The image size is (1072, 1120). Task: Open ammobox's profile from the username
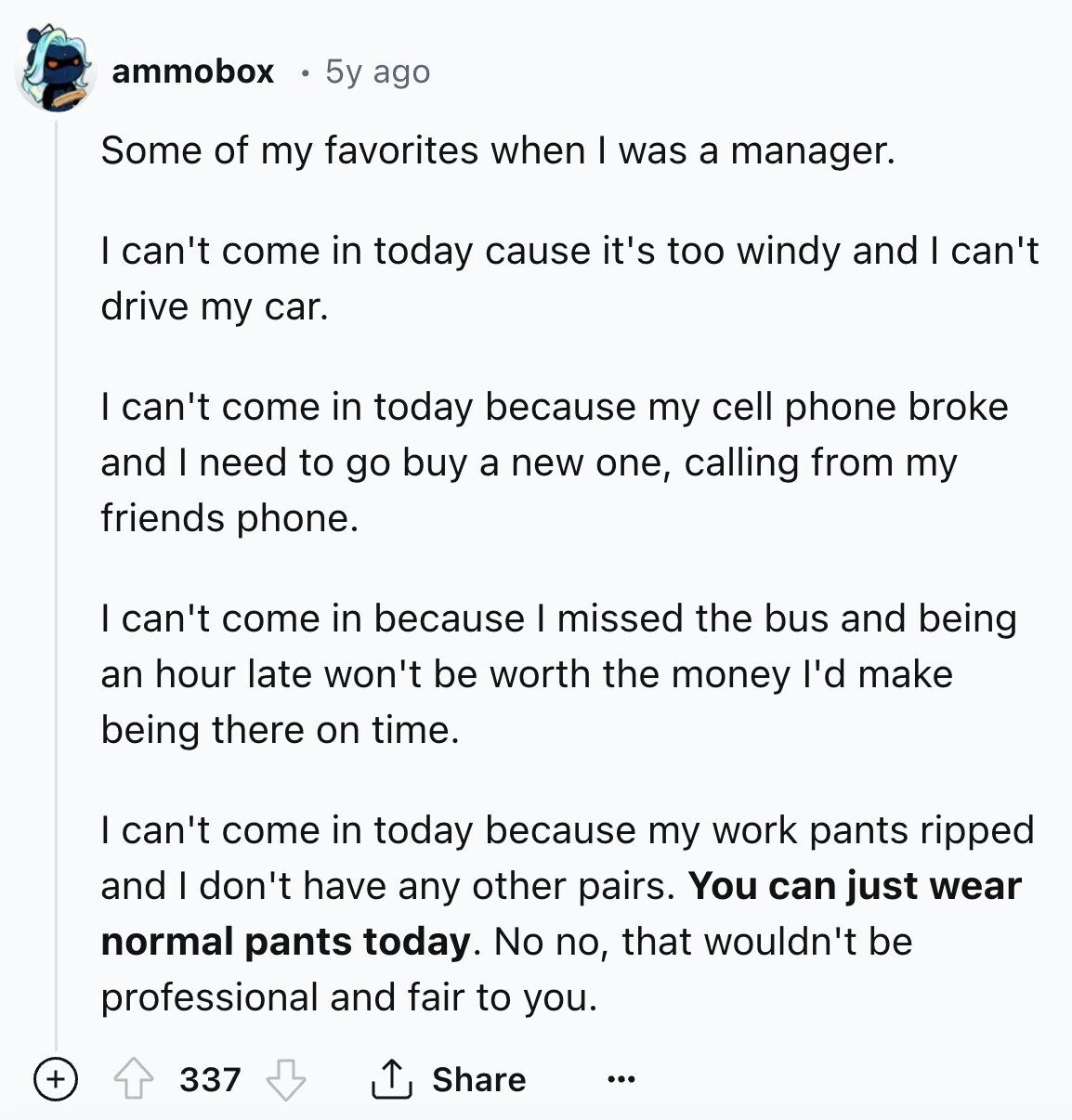(191, 71)
